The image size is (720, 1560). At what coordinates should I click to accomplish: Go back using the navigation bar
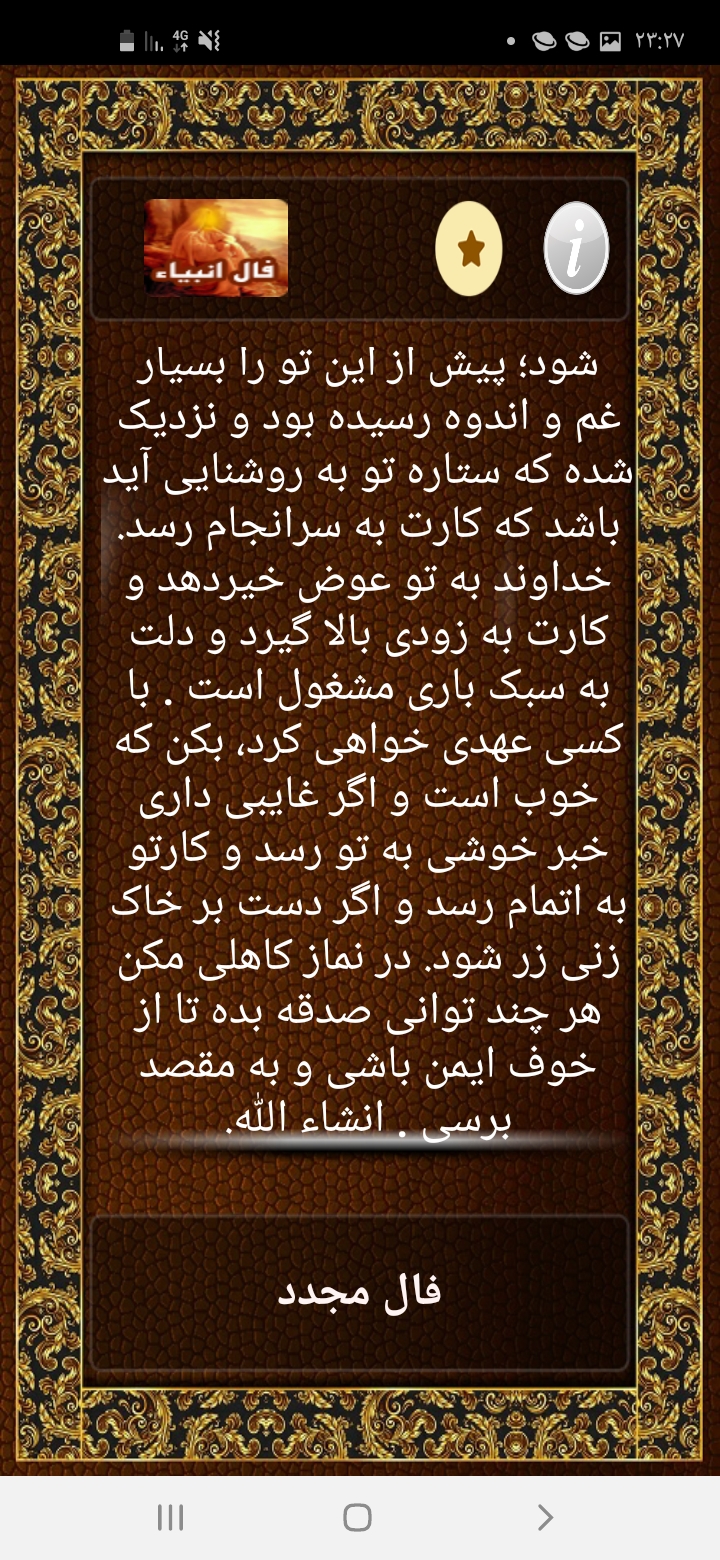click(545, 1518)
